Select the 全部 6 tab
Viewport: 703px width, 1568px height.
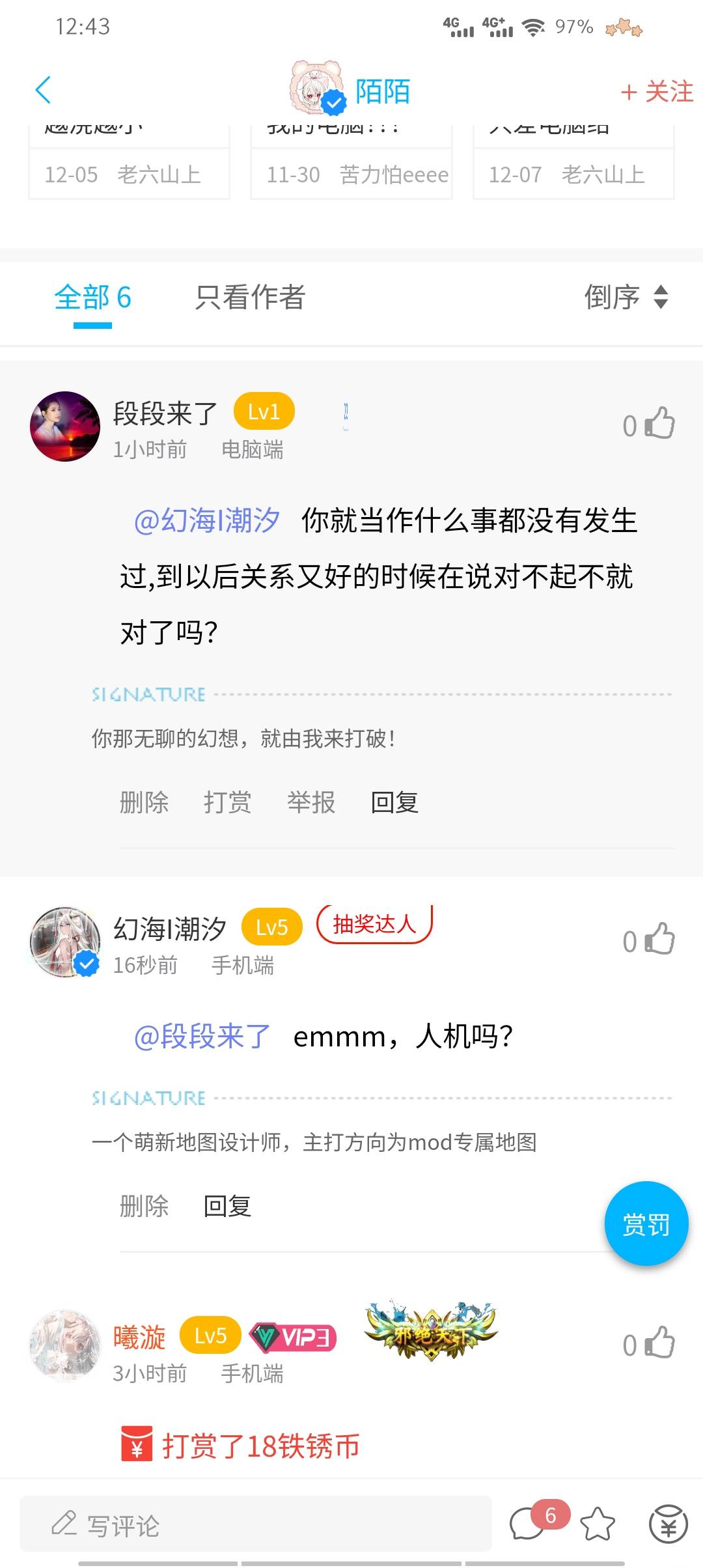pyautogui.click(x=92, y=298)
